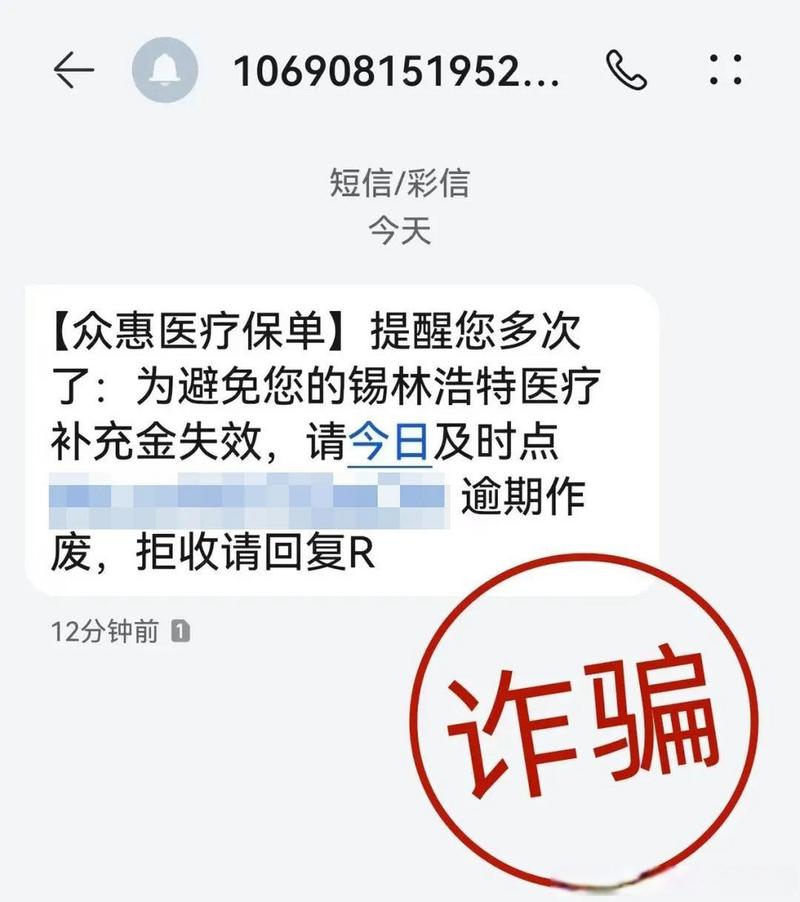Tap the underlined 今日 link in message

pos(389,443)
